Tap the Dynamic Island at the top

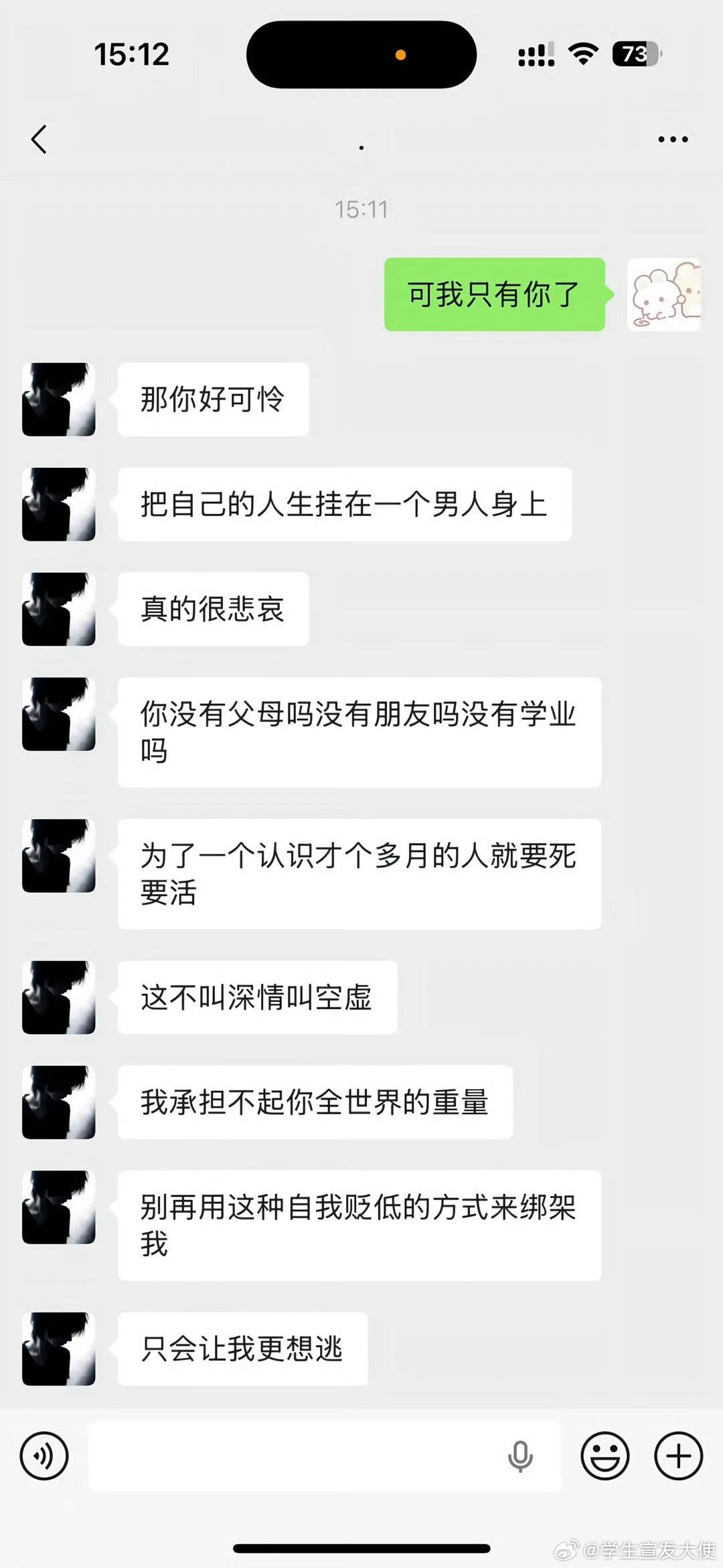coord(361,54)
